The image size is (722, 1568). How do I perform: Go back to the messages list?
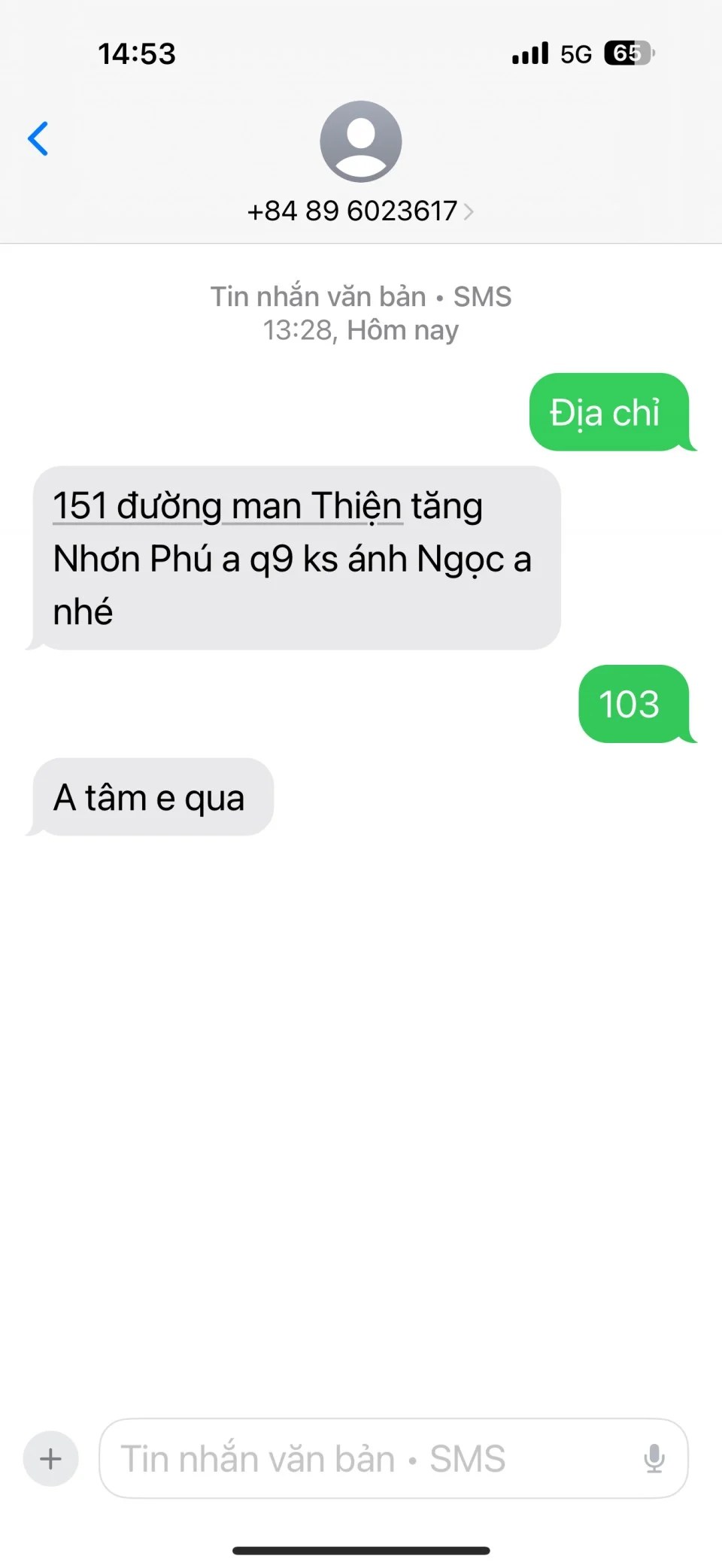38,139
